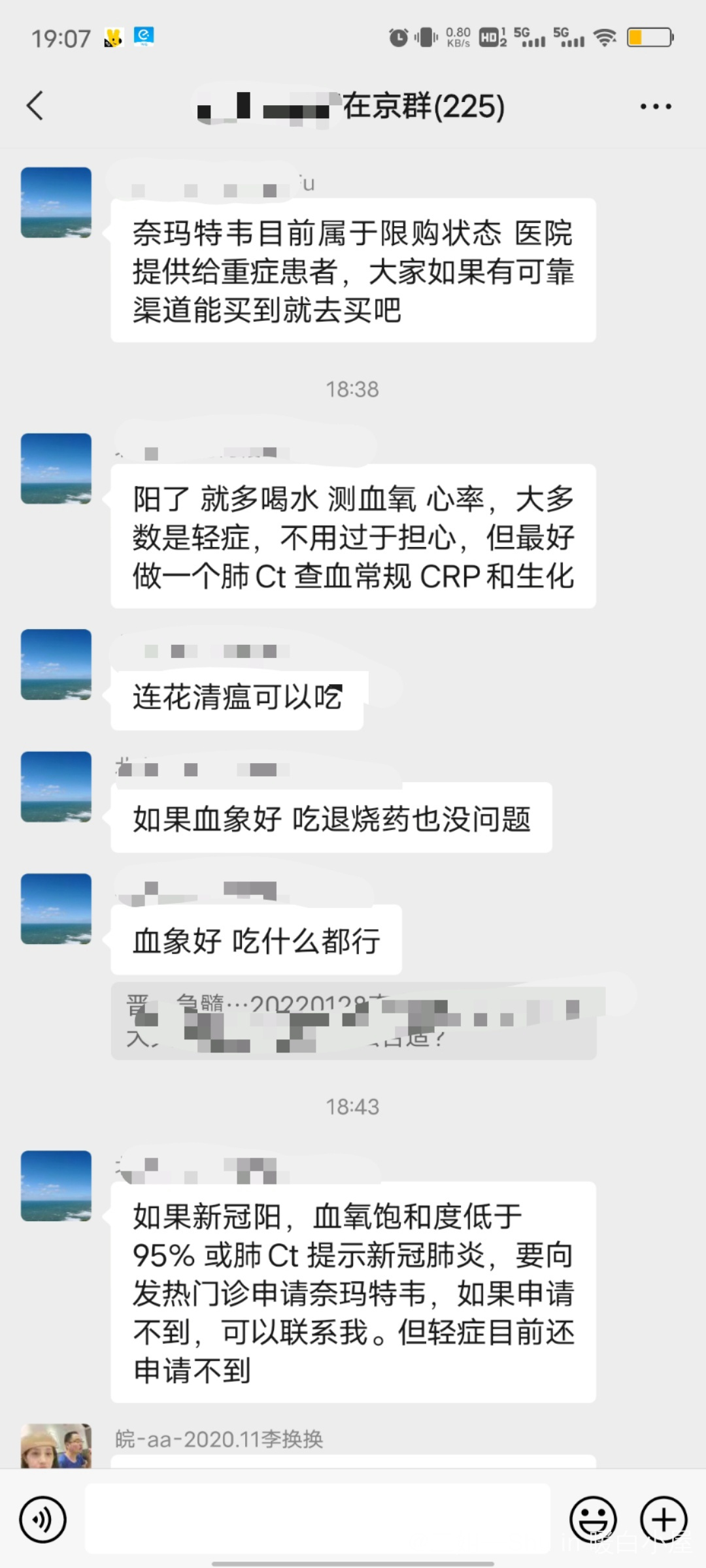Screen dimensions: 706x1568
Task: Focus the message text field
Action: [318, 1519]
